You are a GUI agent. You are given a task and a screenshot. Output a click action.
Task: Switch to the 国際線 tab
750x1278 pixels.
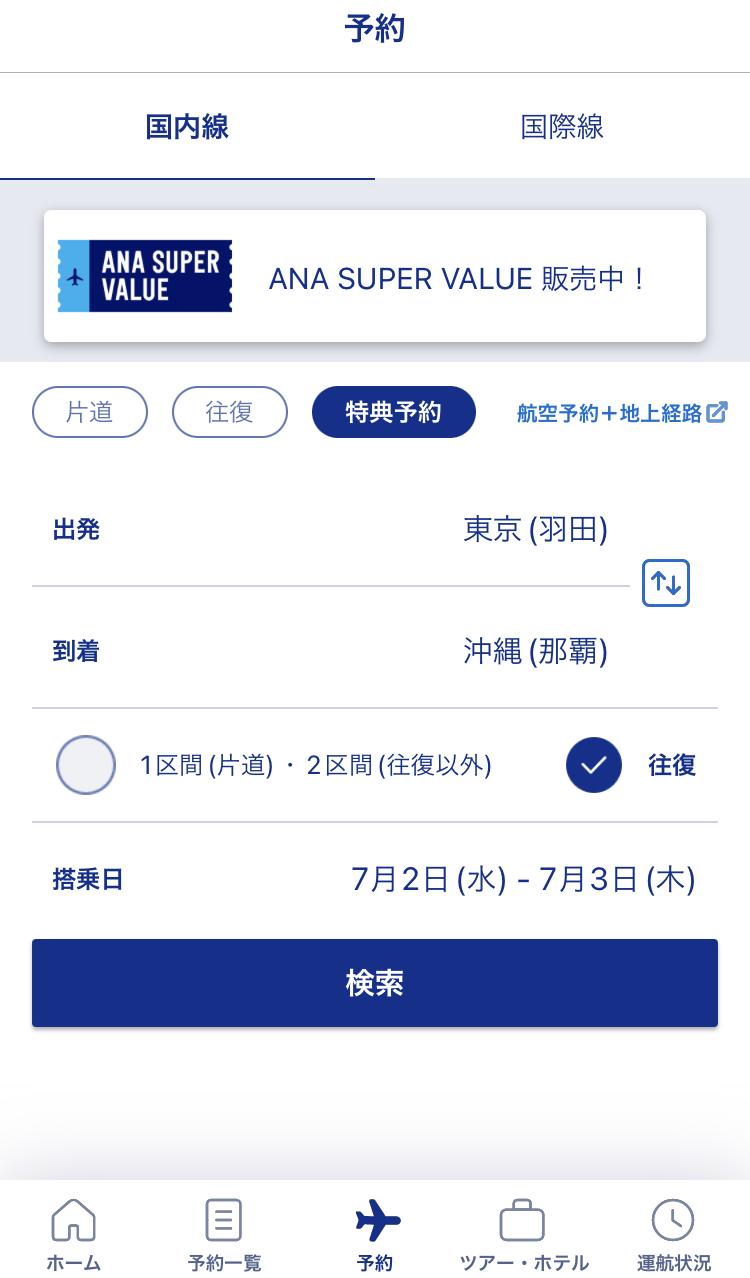pos(562,127)
